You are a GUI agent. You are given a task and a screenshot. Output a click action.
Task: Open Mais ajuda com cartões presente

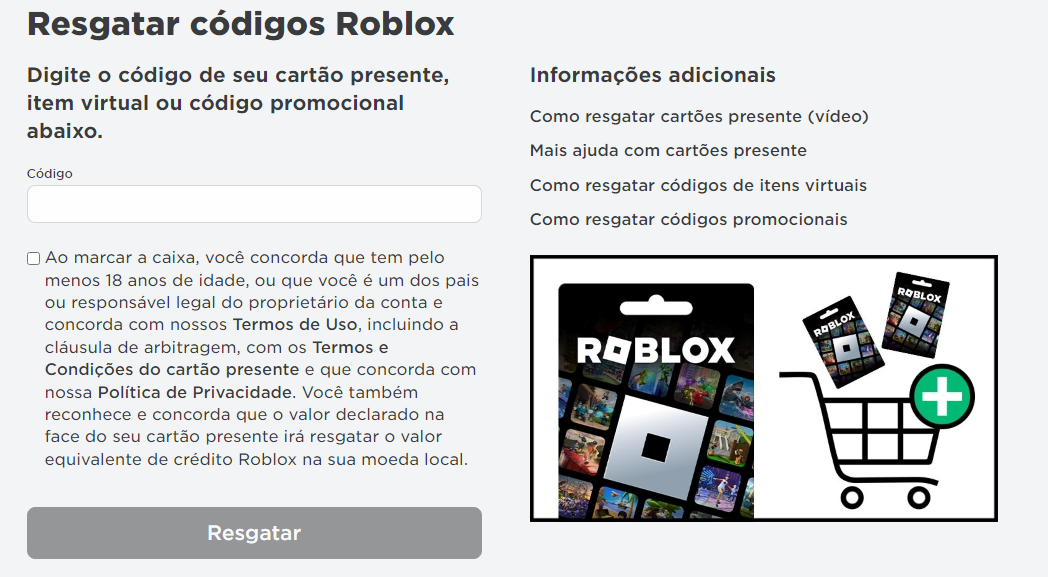pos(668,150)
